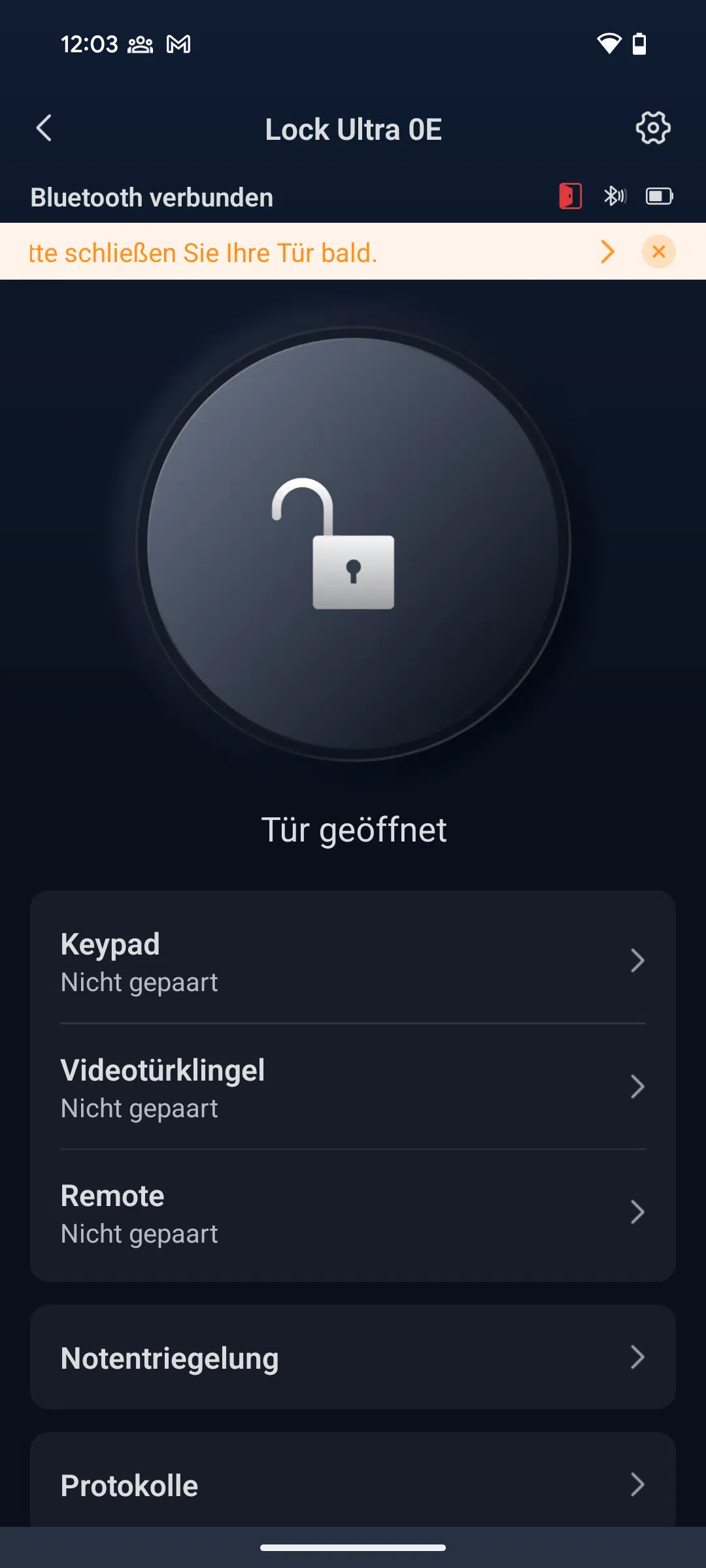The height and width of the screenshot is (1568, 706).
Task: Open Notentriegelung
Action: tap(353, 1357)
